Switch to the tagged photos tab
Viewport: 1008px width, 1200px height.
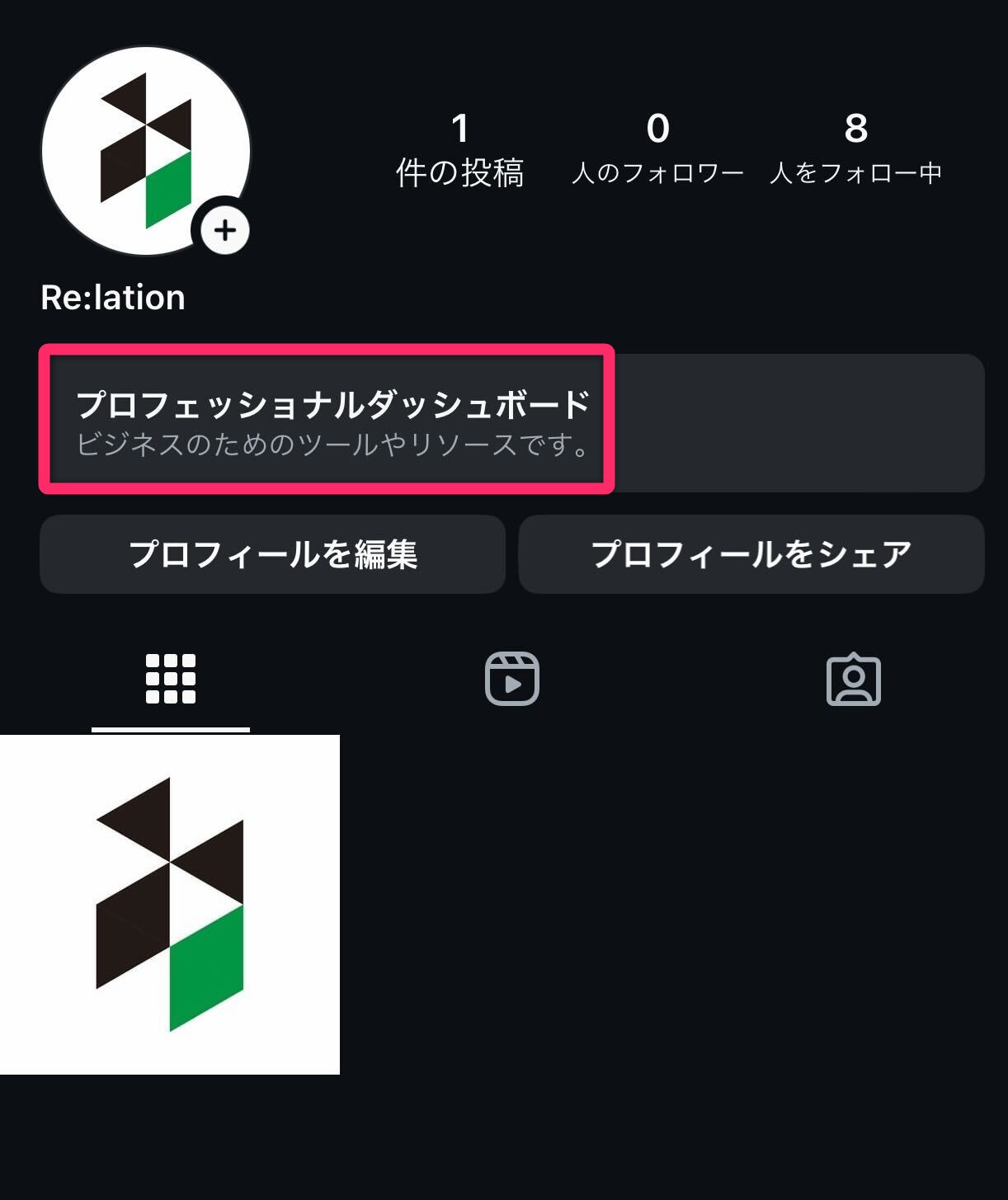[x=853, y=679]
